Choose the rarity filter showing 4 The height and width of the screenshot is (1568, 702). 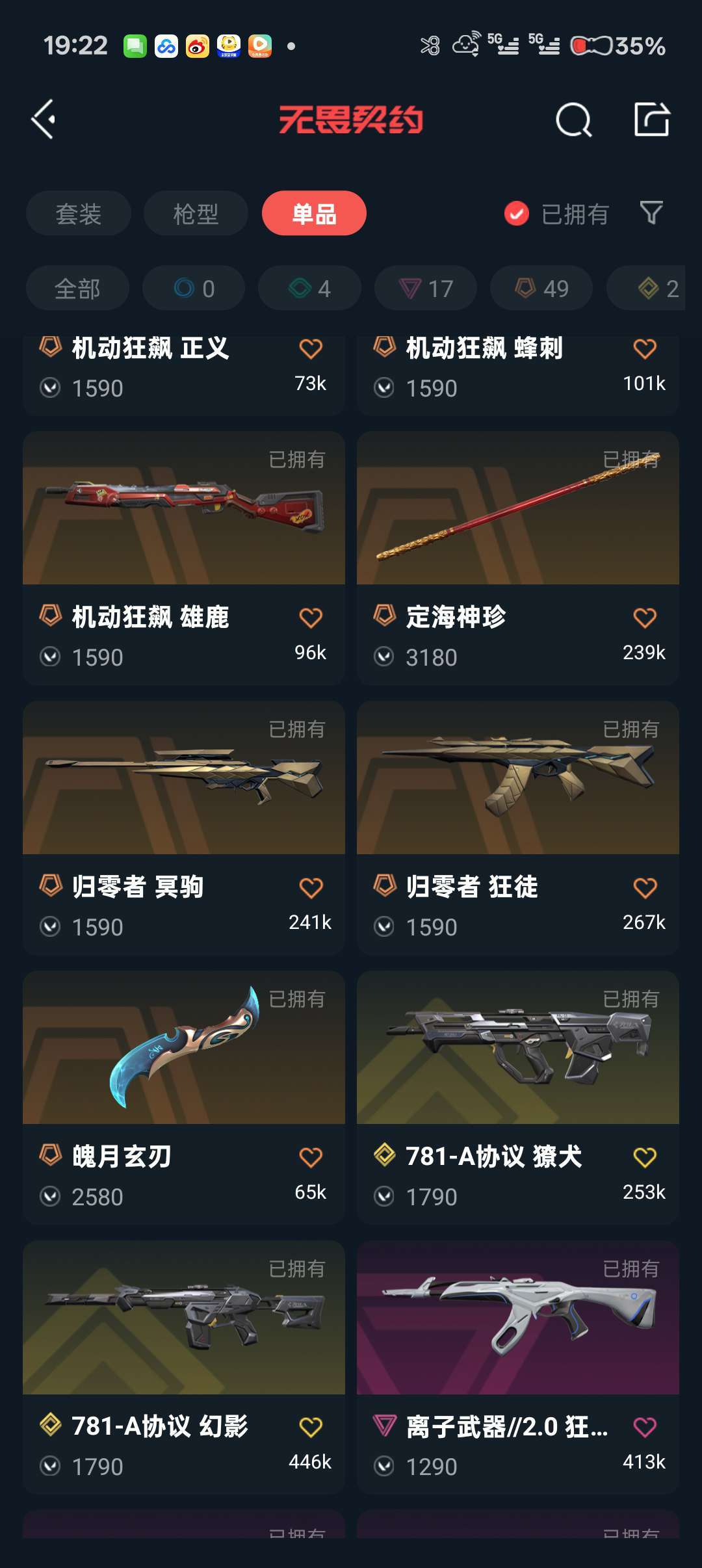(309, 288)
